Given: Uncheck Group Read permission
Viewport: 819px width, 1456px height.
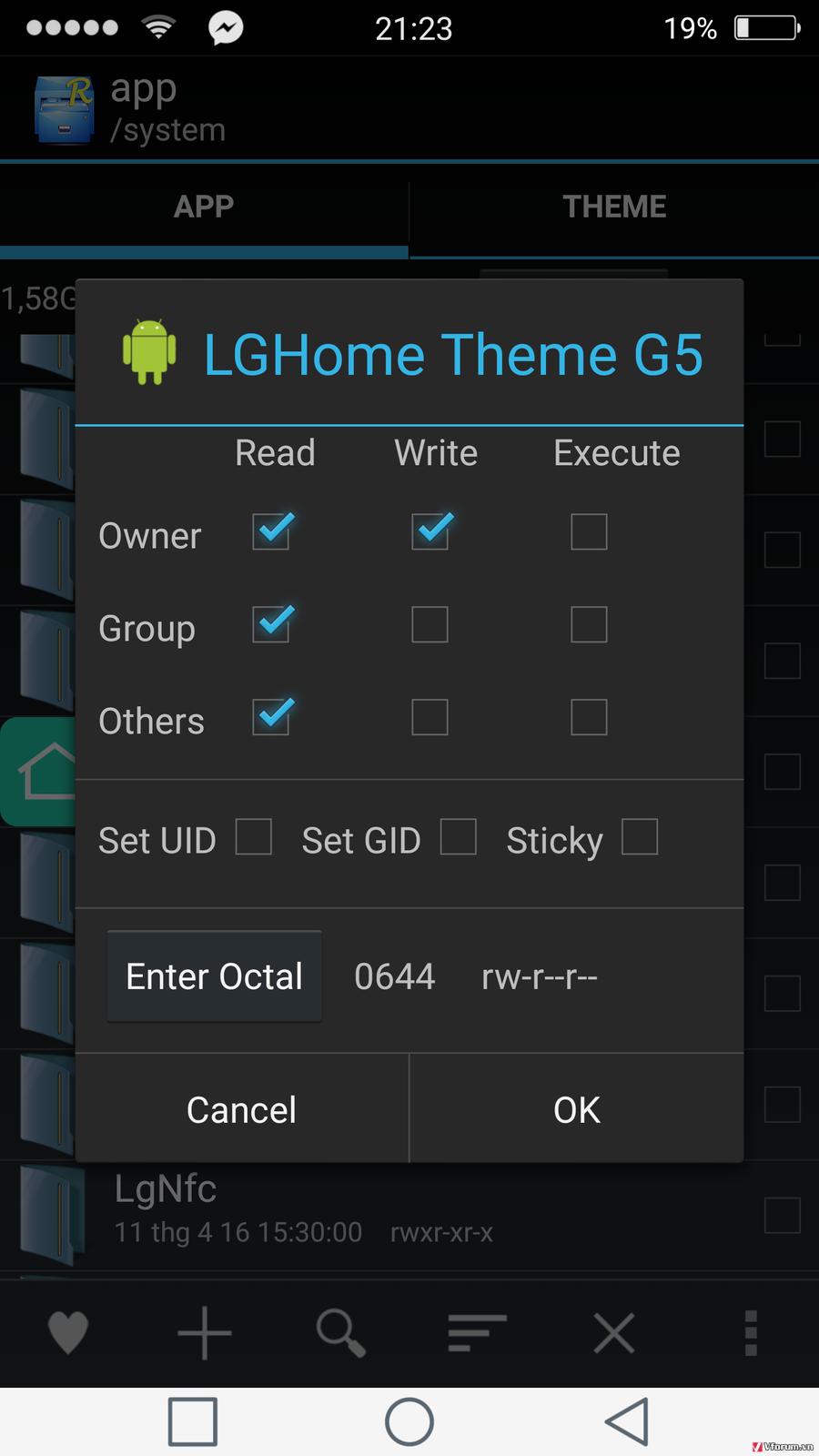Looking at the screenshot, I should coord(271,624).
